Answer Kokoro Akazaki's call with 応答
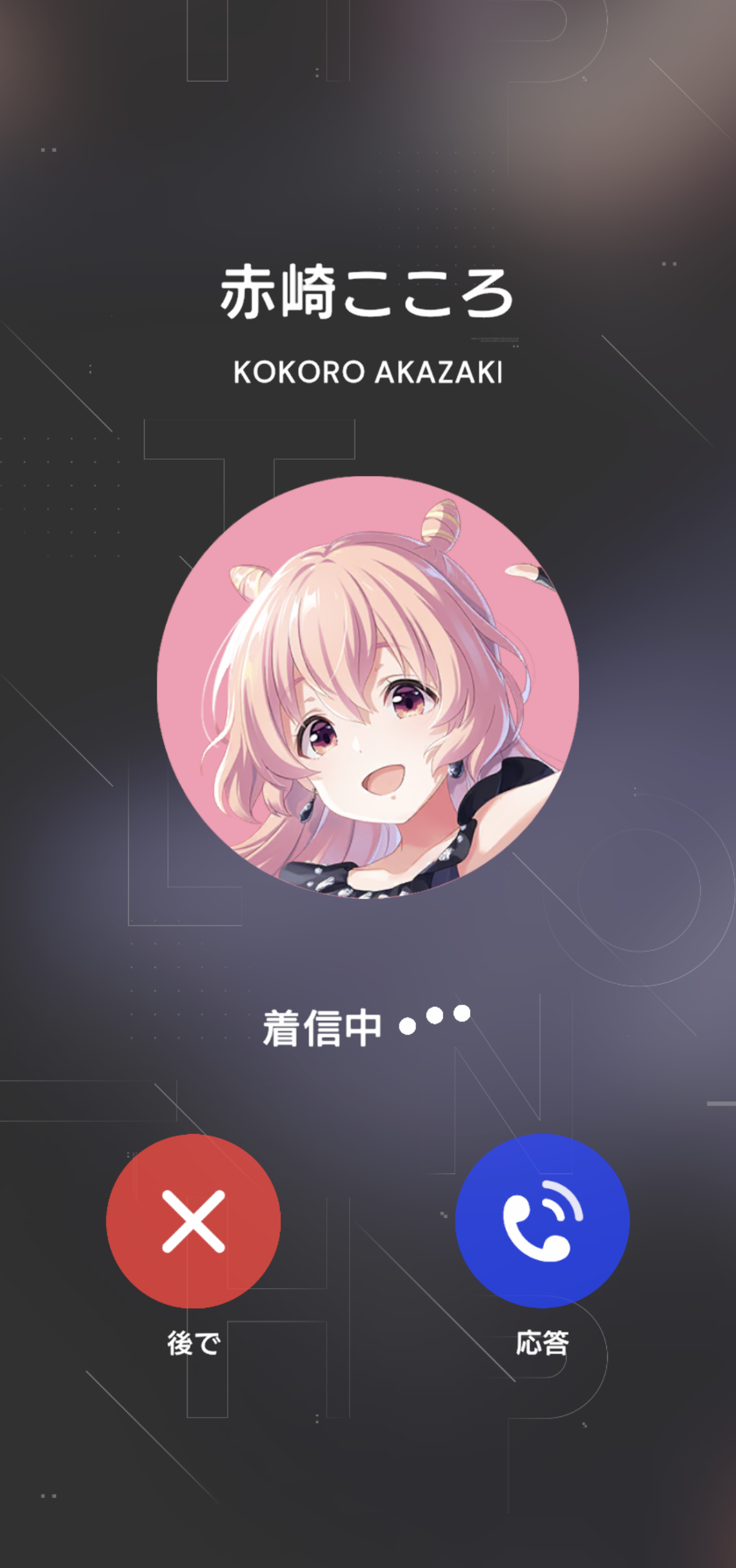 tap(542, 1221)
